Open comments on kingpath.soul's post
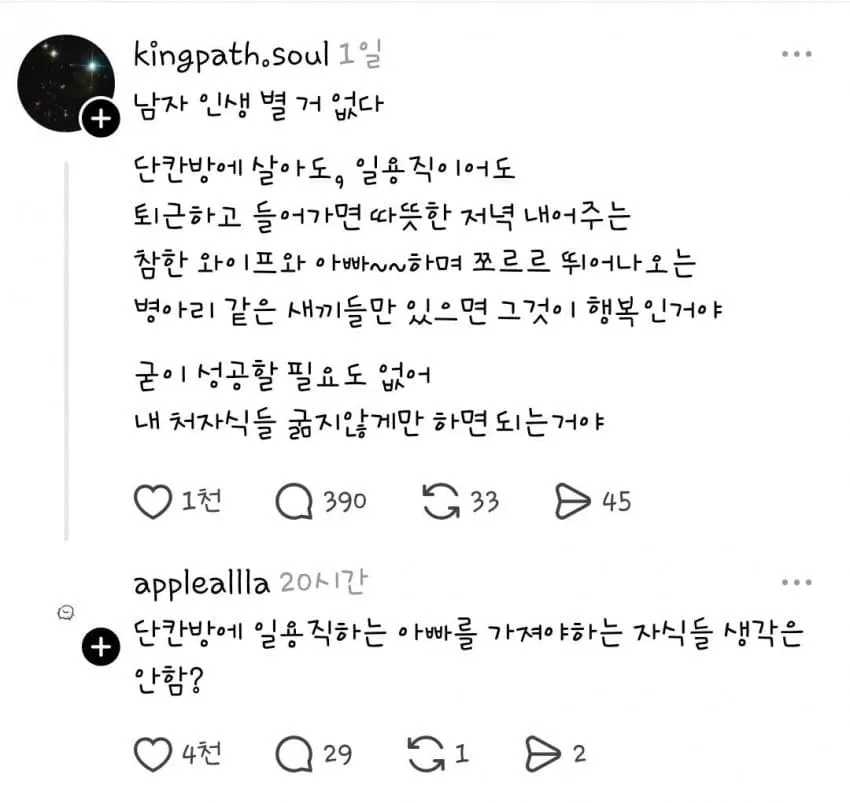 pos(293,501)
